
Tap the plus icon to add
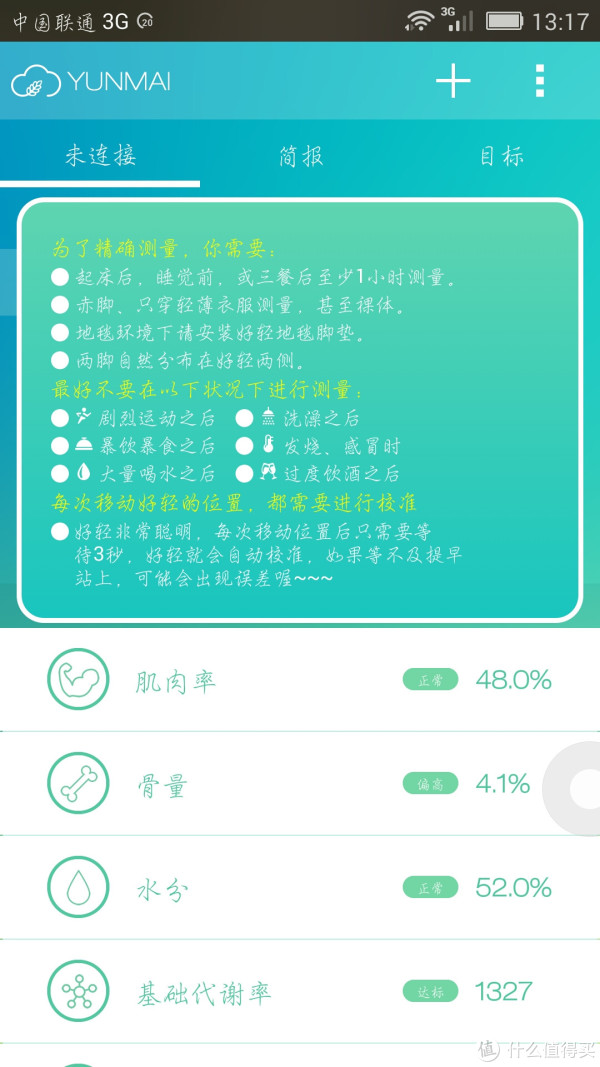[453, 81]
